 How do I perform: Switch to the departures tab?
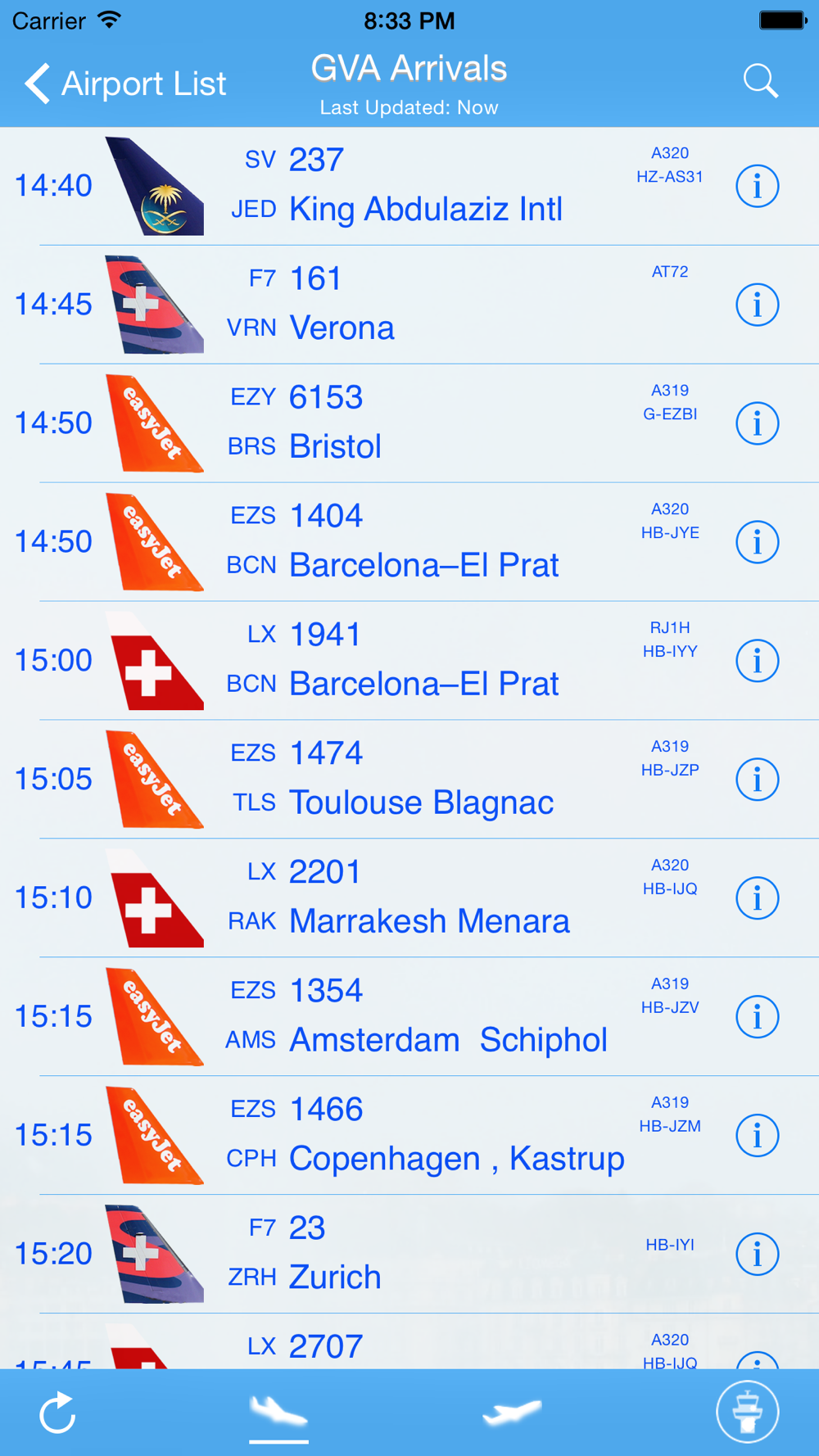(x=512, y=1413)
